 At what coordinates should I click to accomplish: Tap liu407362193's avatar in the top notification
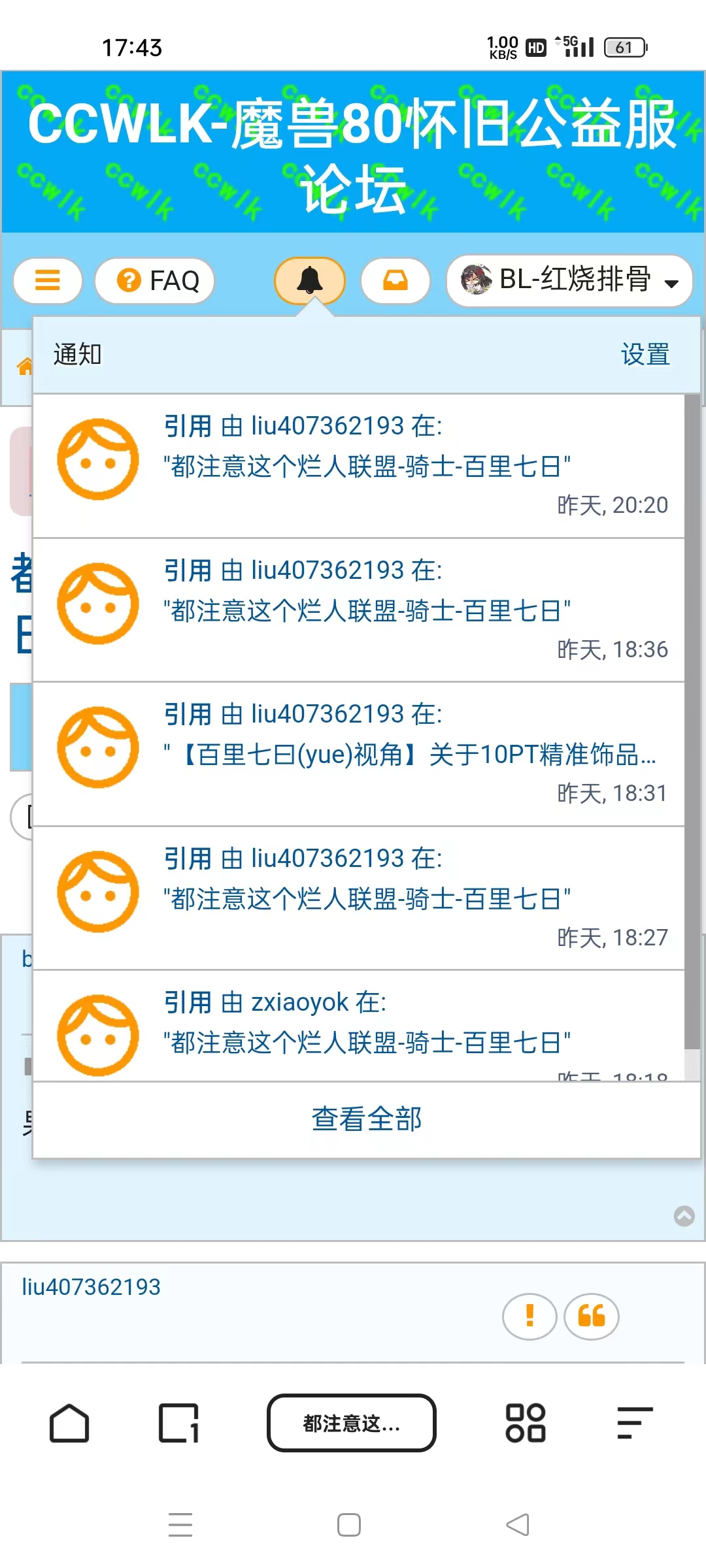(97, 459)
